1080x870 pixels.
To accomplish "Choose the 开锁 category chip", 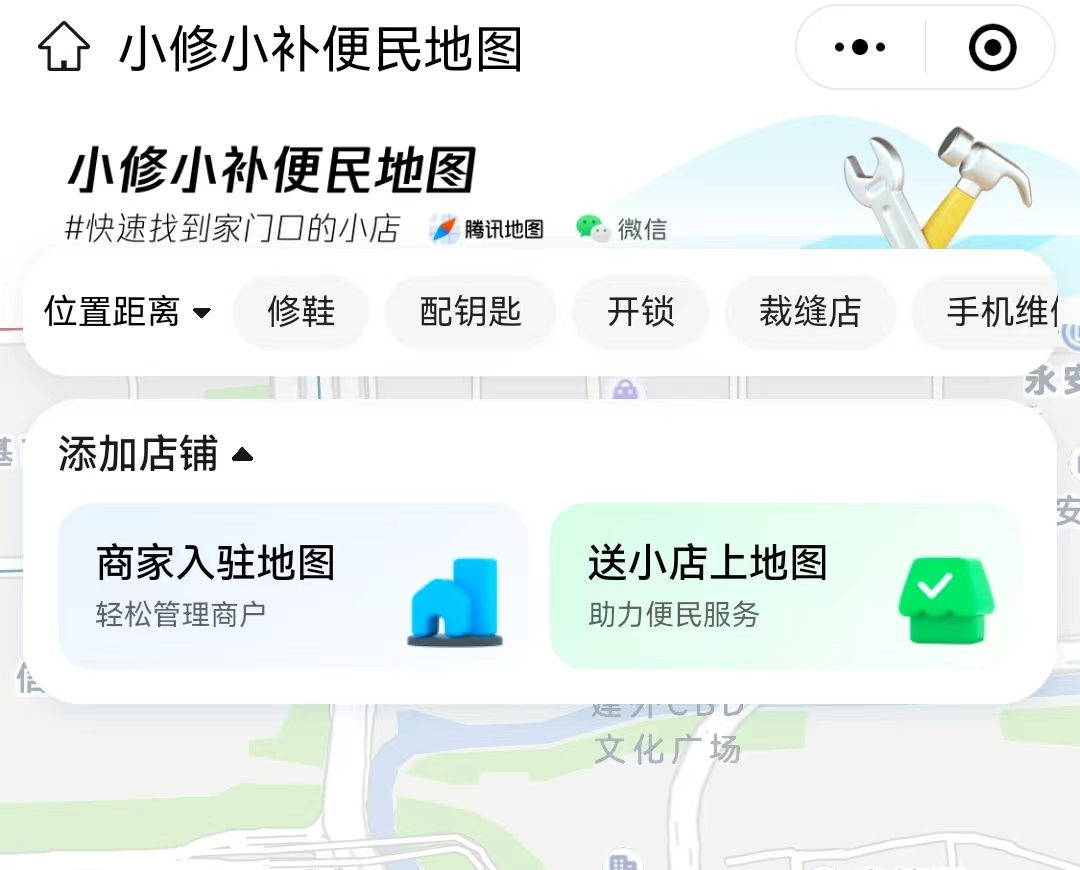I will (640, 312).
